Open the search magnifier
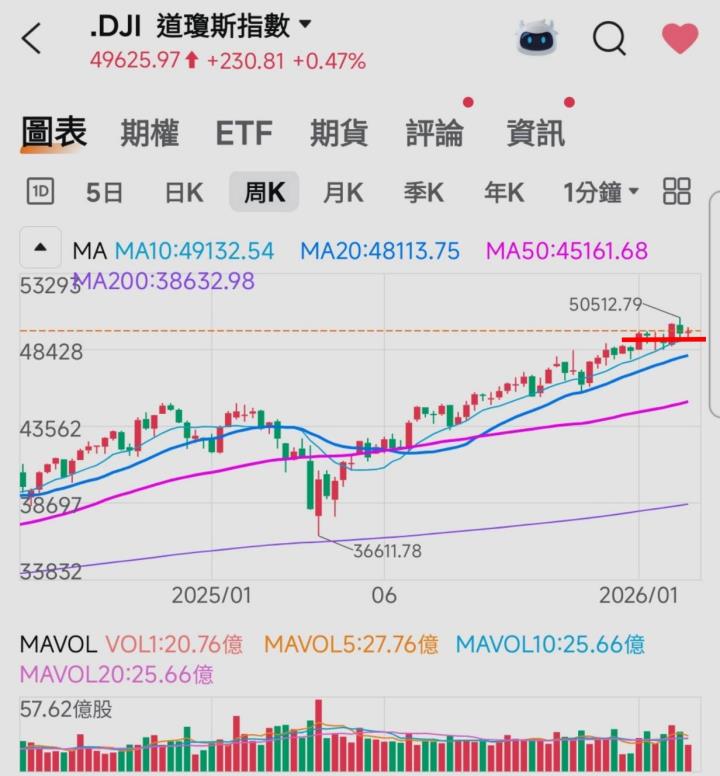This screenshot has width=720, height=776. [608, 39]
